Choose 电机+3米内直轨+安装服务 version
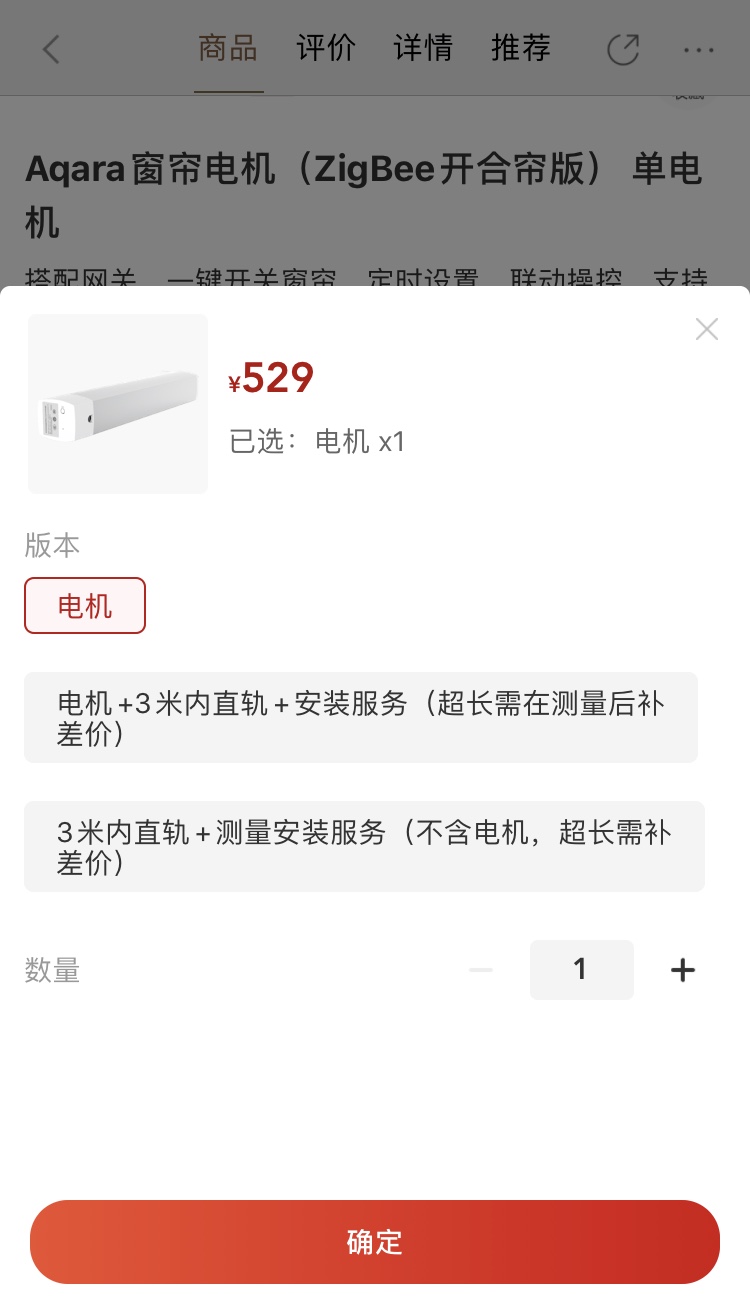 [x=360, y=718]
